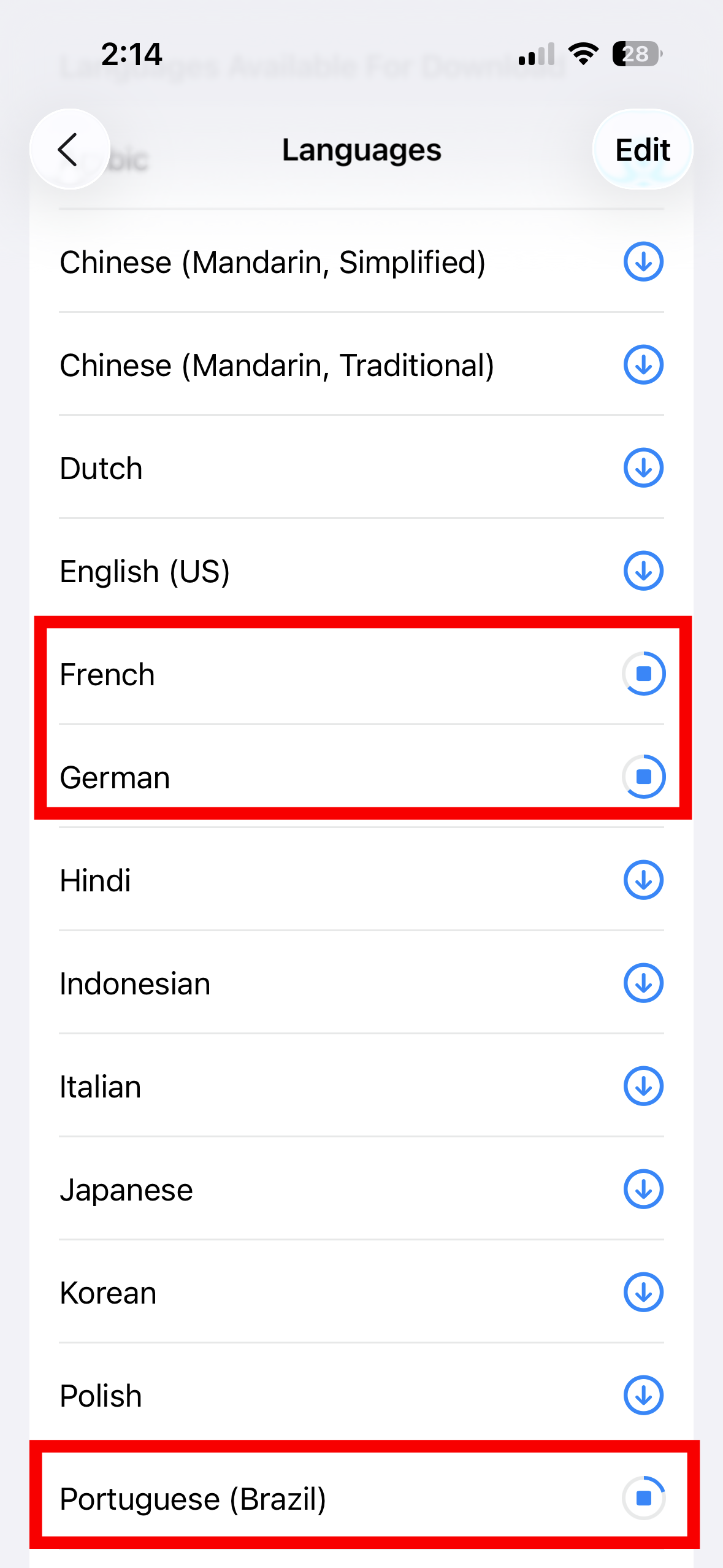Go back using the back arrow
This screenshot has width=723, height=1568.
click(69, 150)
